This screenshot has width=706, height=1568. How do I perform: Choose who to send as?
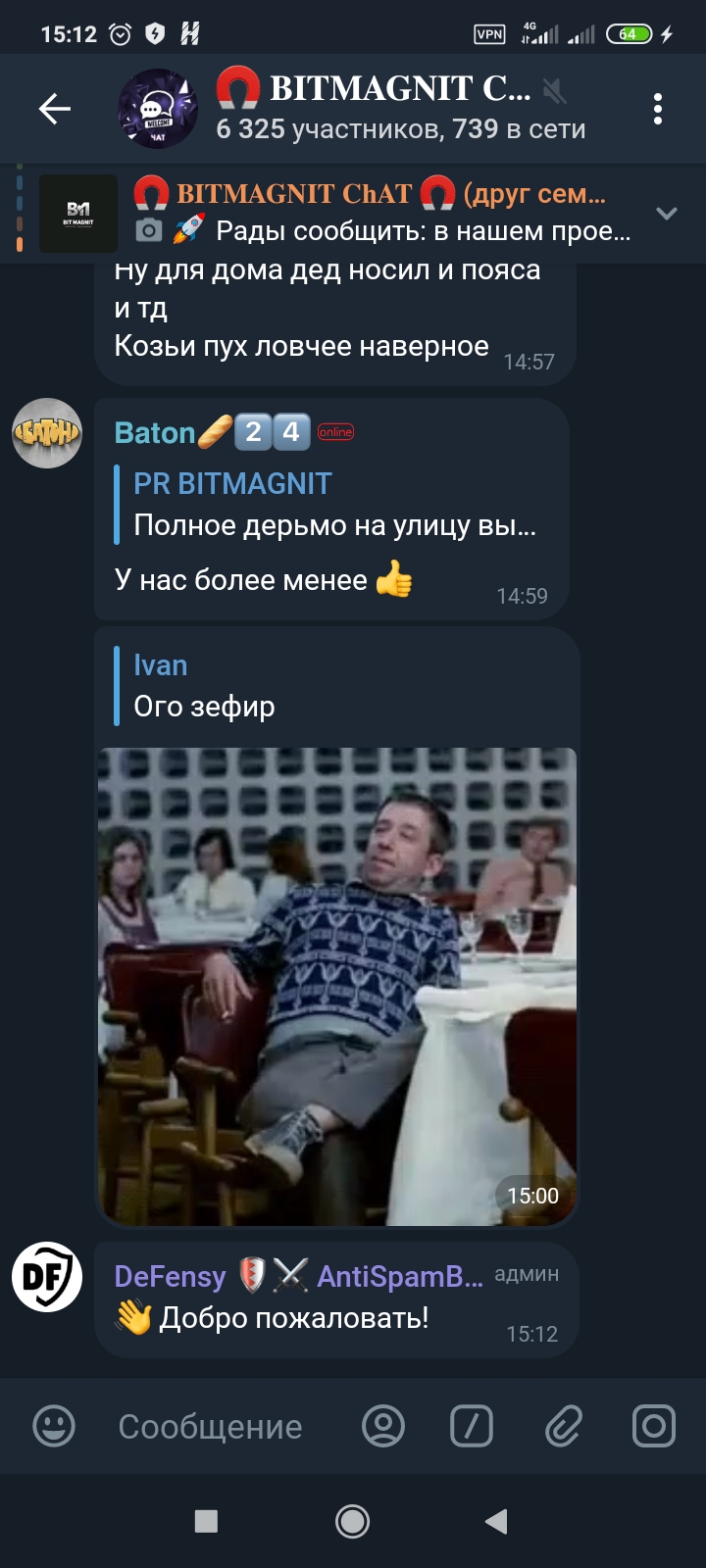(x=383, y=1426)
